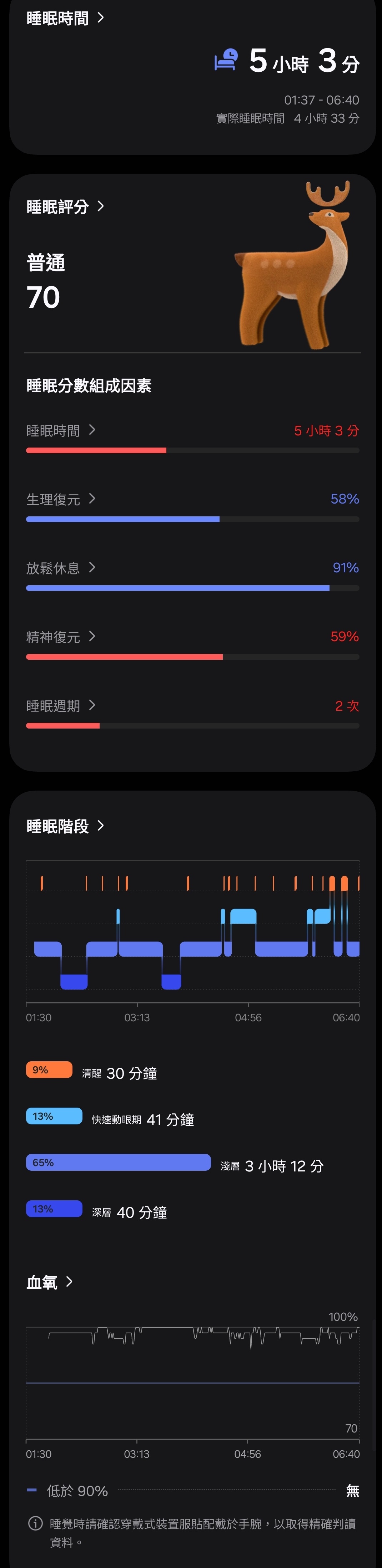
Task: Open the 精神復元 factor
Action: point(61,637)
